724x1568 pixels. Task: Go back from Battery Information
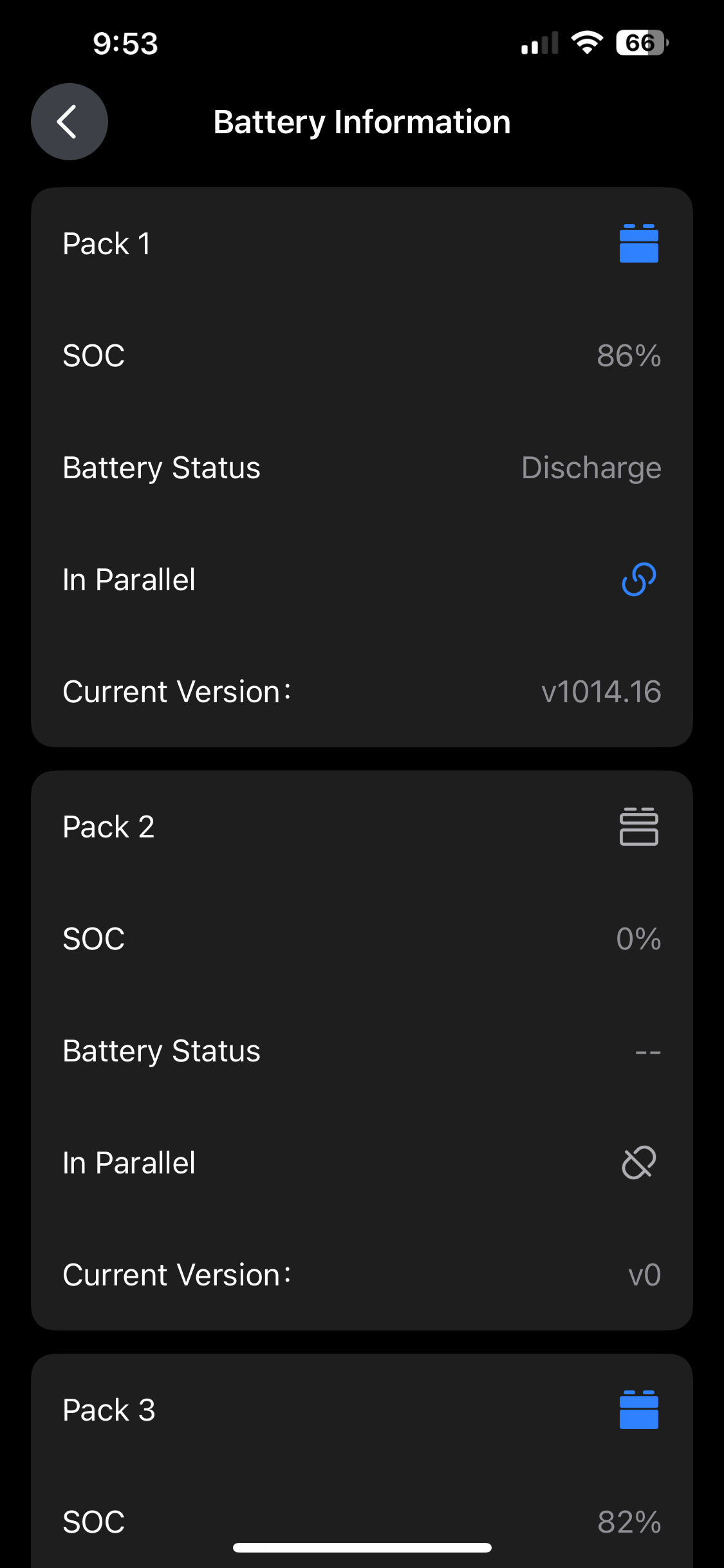[x=70, y=122]
